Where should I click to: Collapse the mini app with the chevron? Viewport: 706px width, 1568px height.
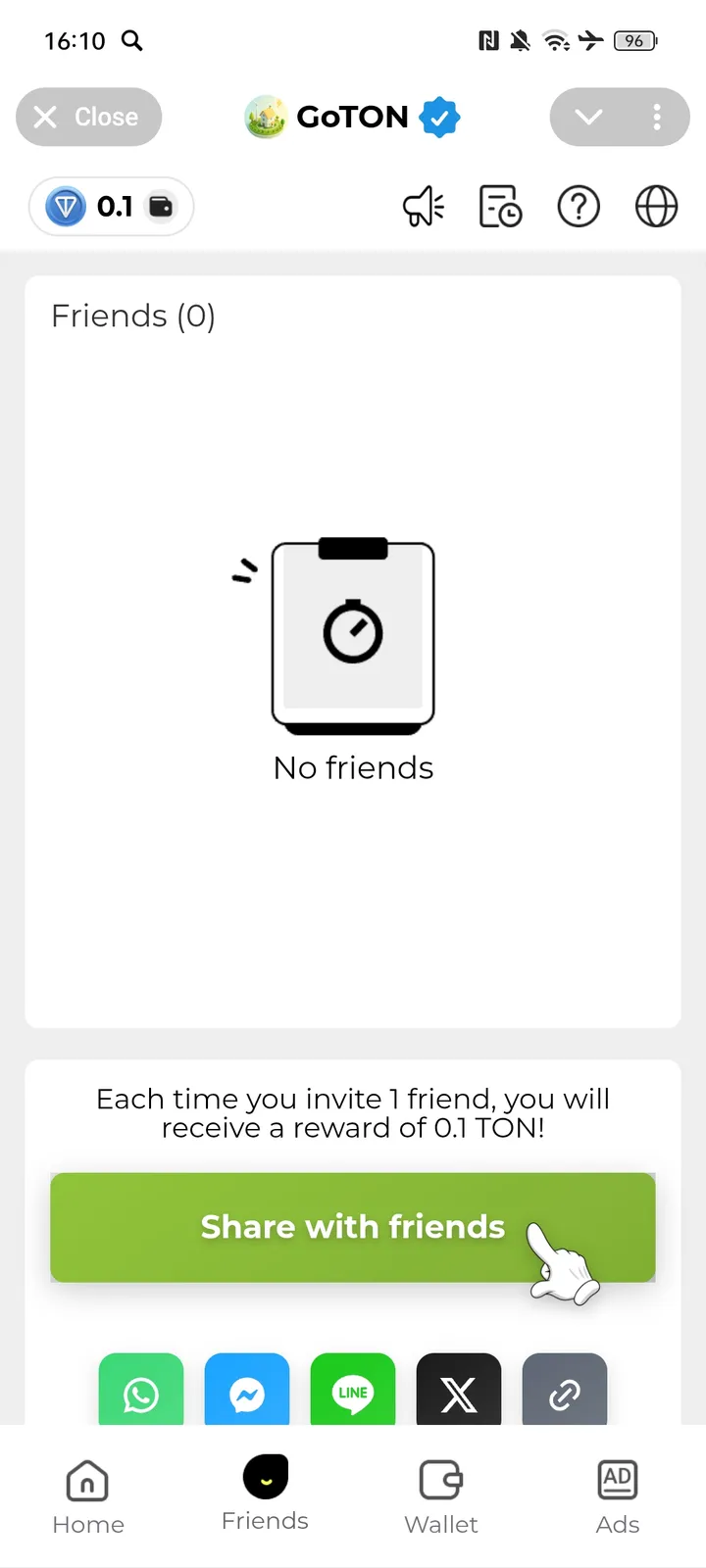click(x=588, y=118)
